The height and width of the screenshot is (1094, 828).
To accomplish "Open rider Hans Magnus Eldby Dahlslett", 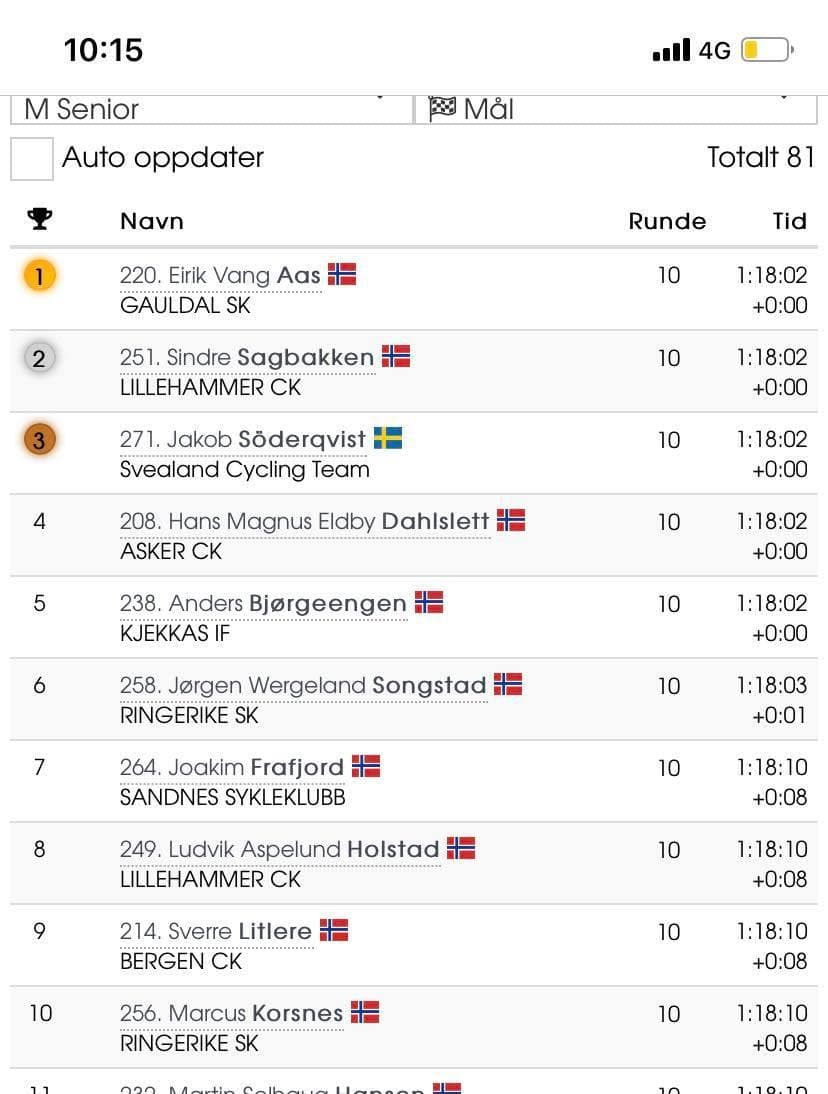I will [304, 521].
